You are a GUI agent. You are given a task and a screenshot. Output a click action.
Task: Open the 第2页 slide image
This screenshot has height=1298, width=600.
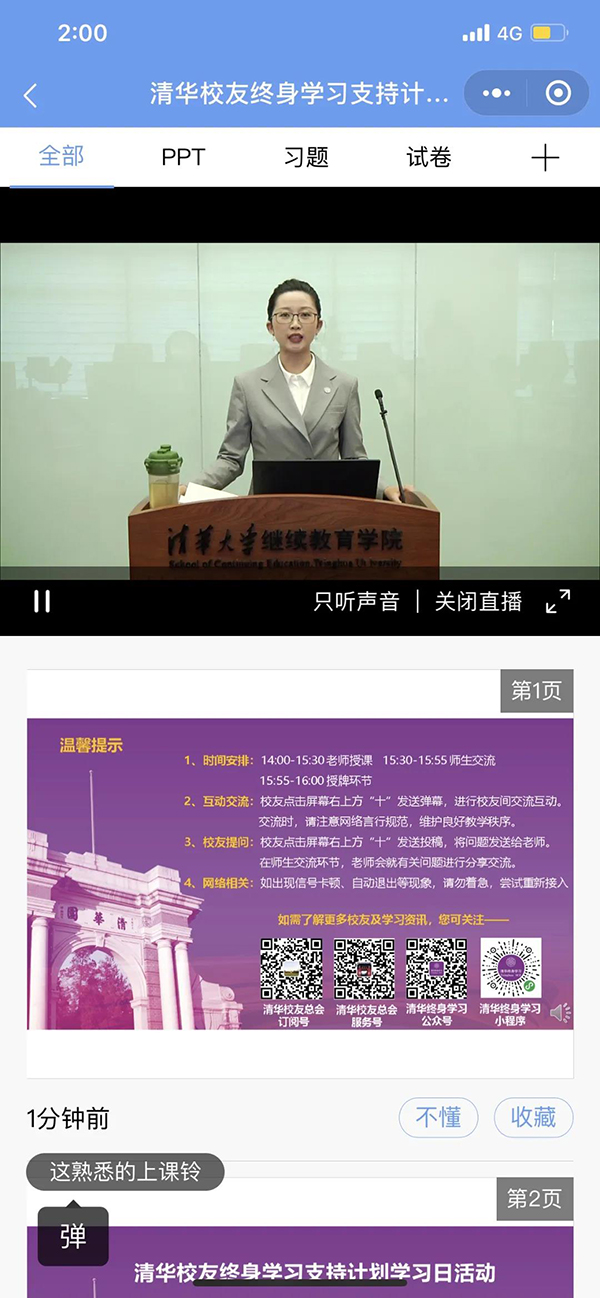[300, 1262]
